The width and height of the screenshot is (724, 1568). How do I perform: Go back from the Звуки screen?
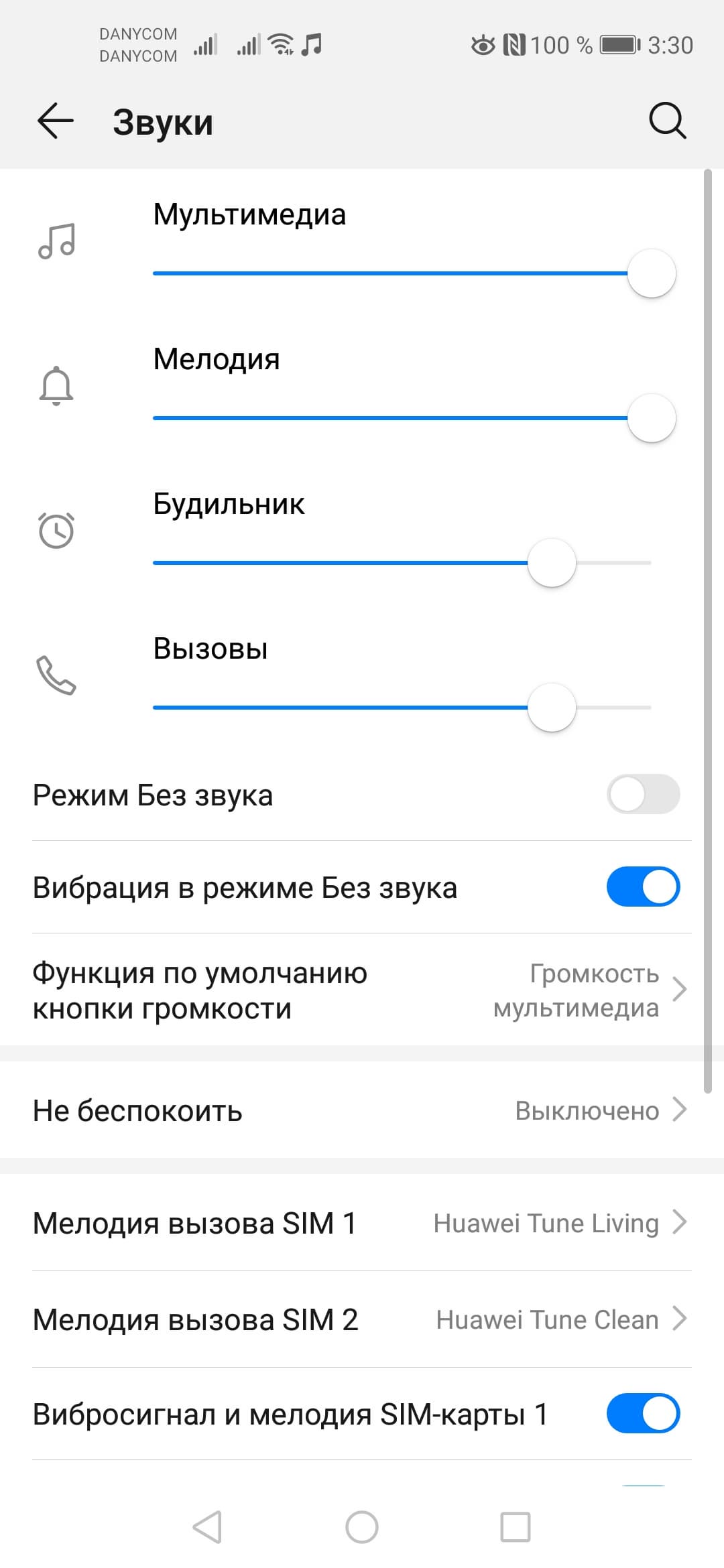[x=55, y=121]
